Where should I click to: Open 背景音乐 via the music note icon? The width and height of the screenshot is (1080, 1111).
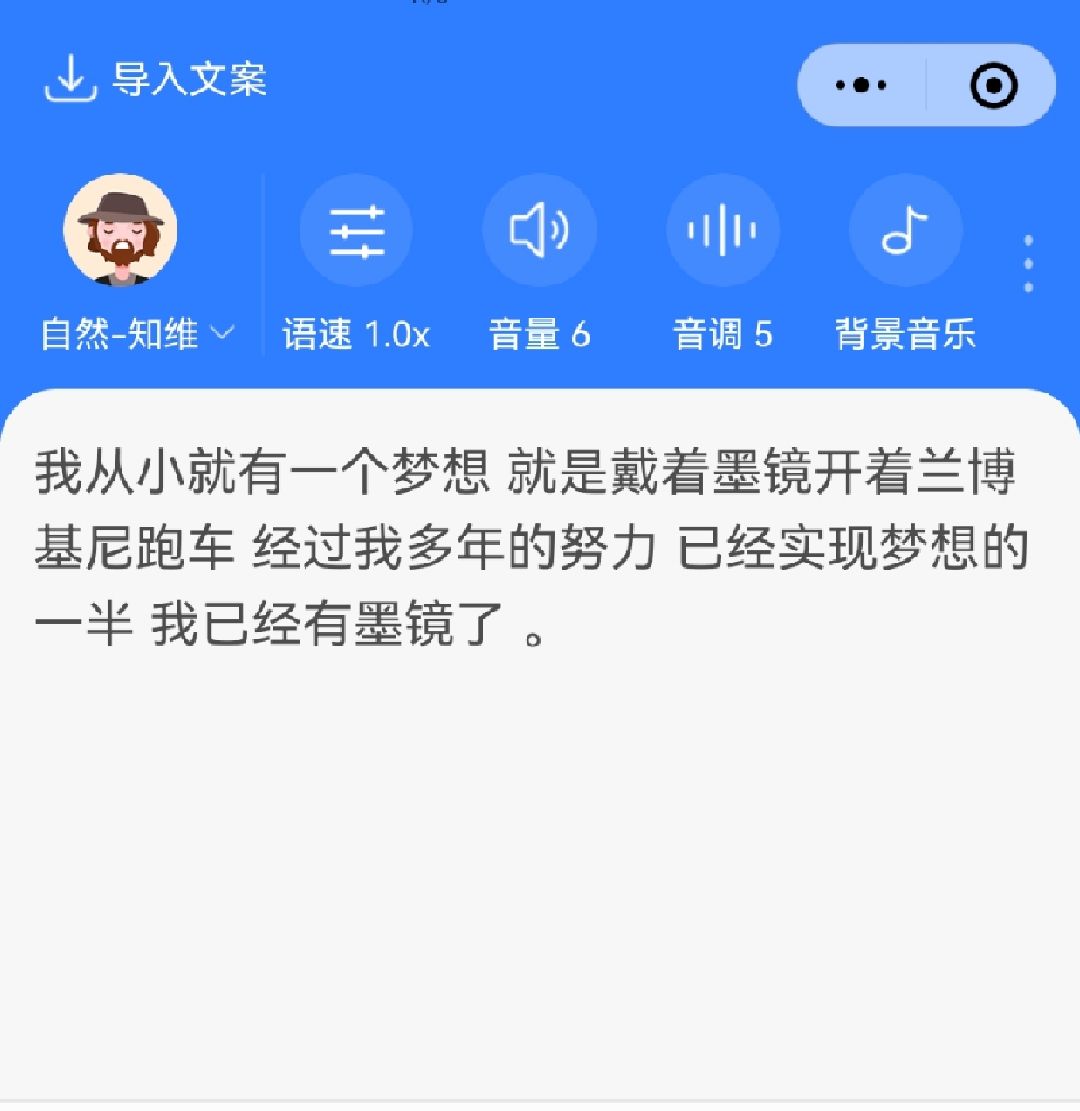(906, 230)
